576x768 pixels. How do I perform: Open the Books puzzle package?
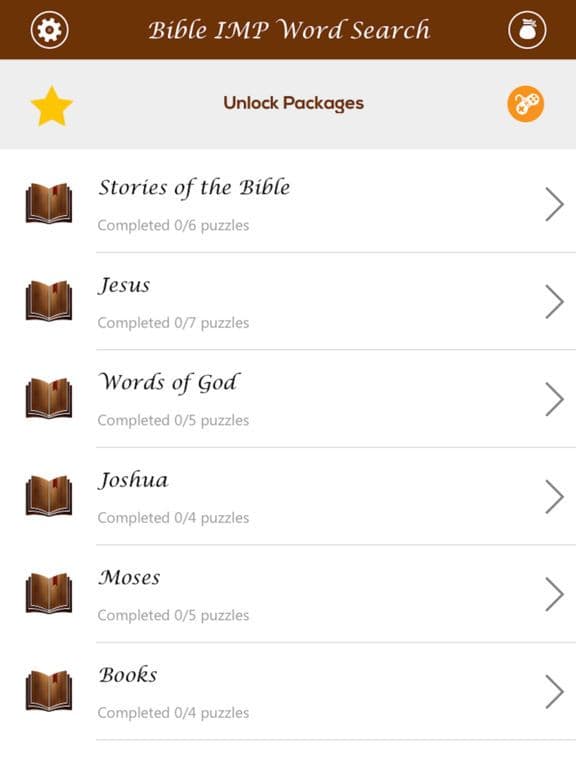[x=288, y=692]
